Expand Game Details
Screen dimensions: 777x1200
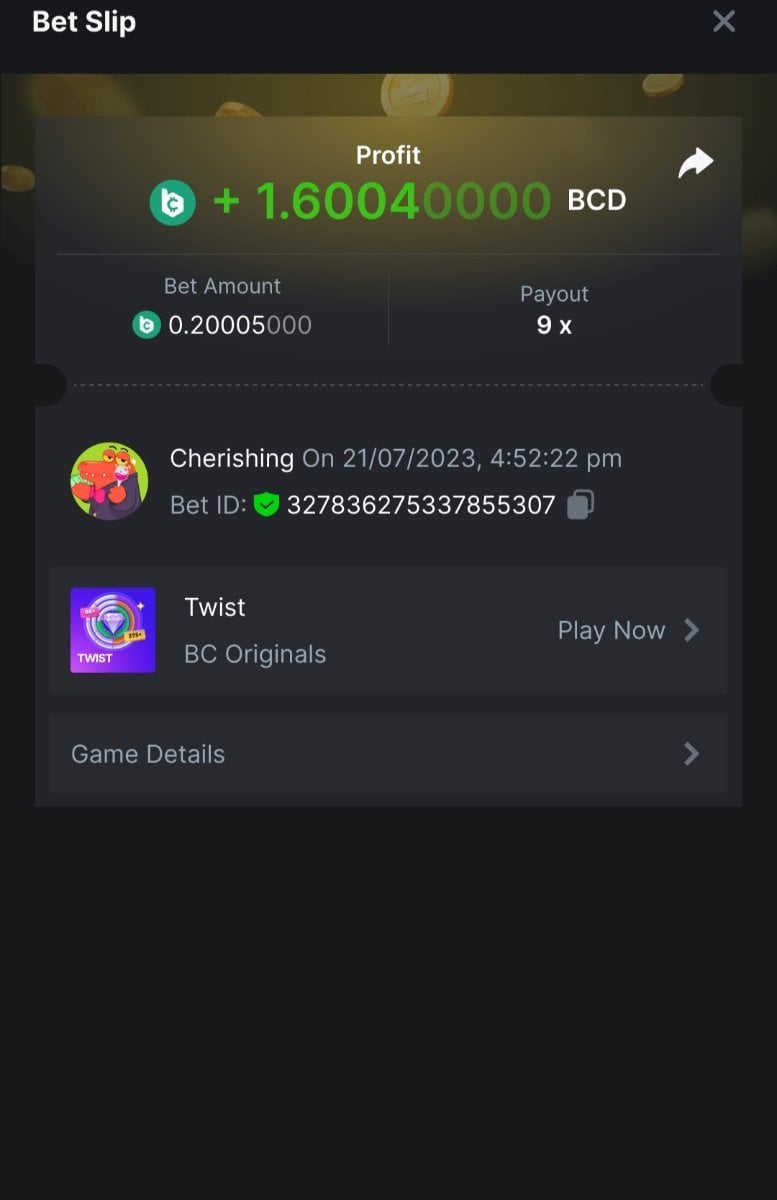tap(388, 754)
